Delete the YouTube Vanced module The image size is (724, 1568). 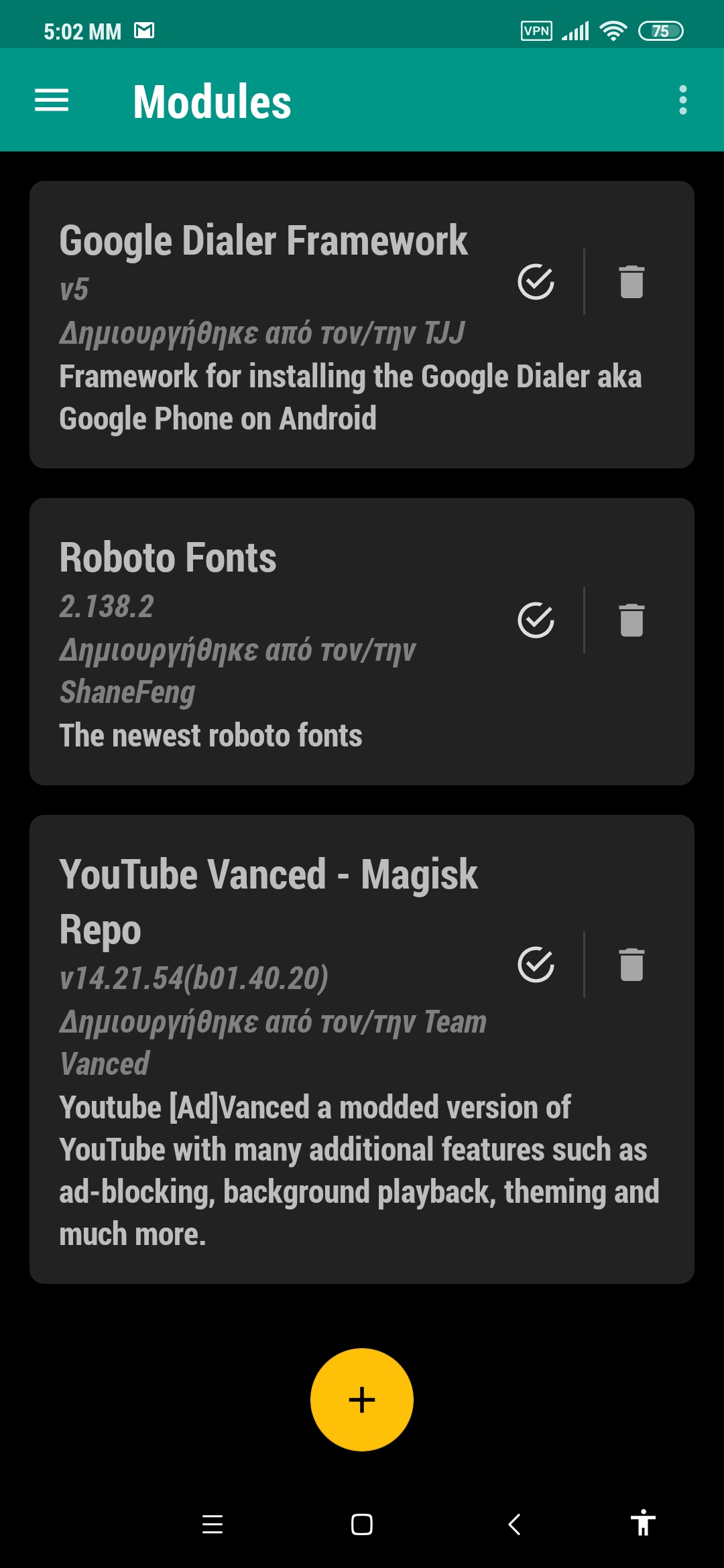pos(631,965)
